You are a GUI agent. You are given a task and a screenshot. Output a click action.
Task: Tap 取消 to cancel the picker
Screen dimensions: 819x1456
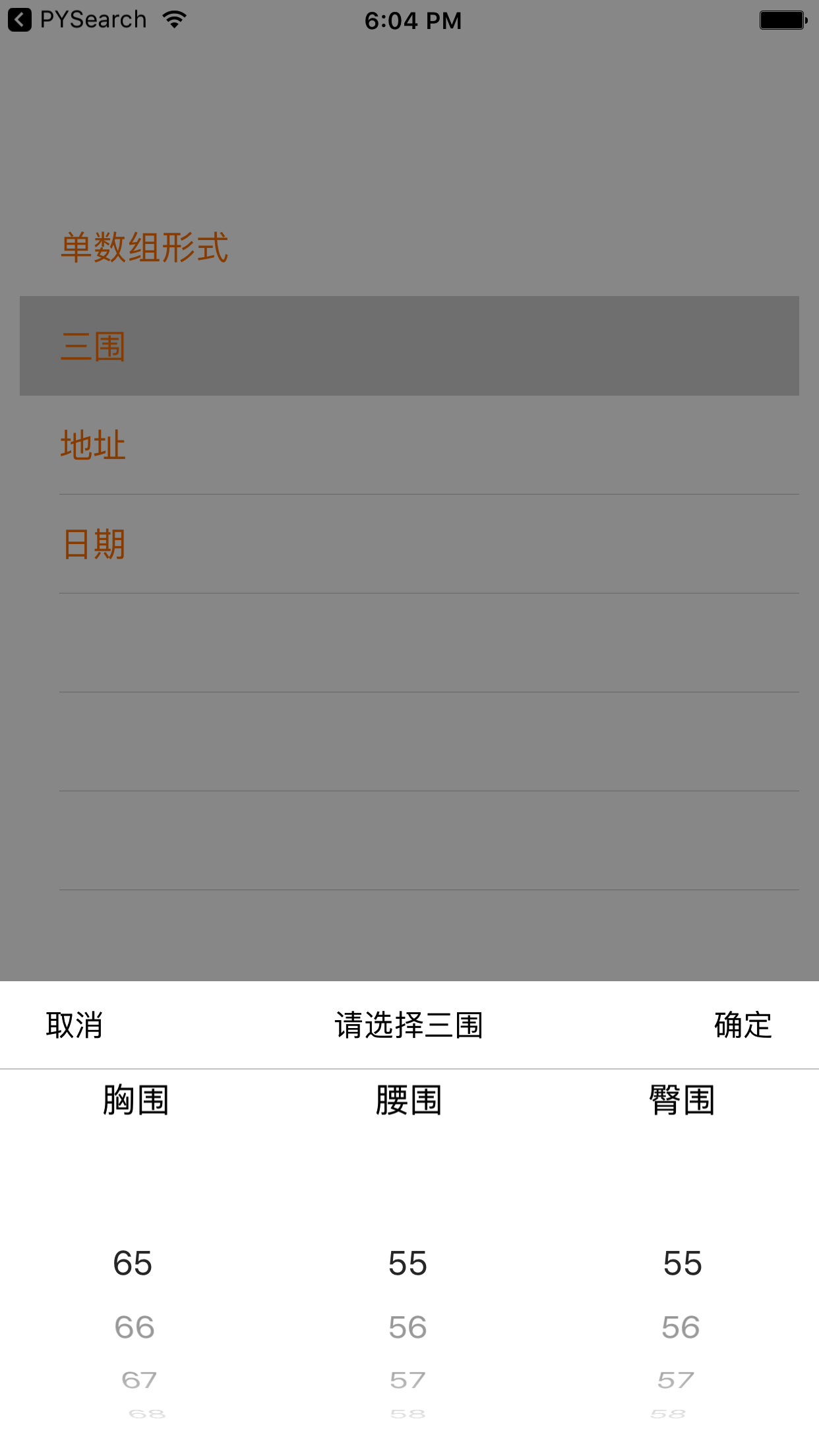[75, 1025]
